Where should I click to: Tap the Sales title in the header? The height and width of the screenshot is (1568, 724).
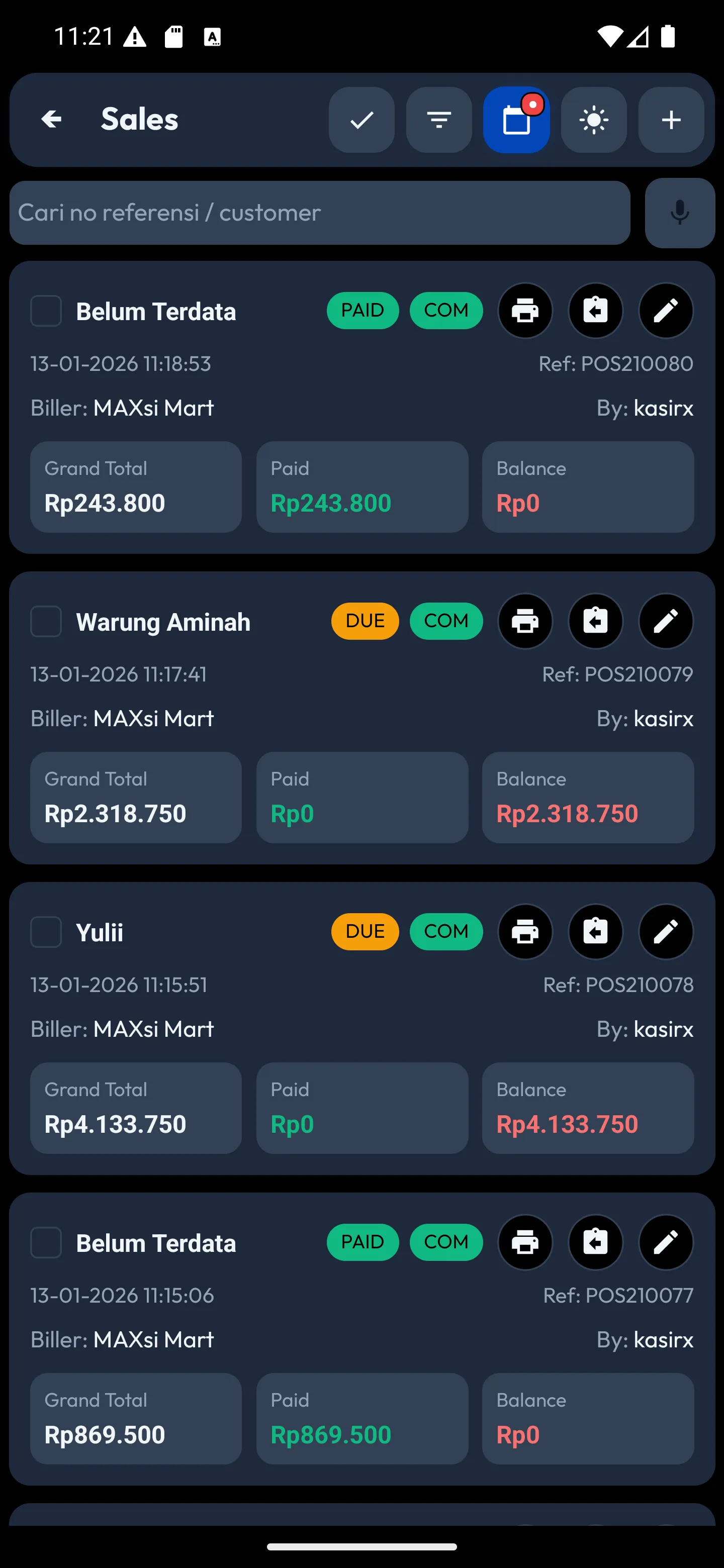[x=139, y=119]
